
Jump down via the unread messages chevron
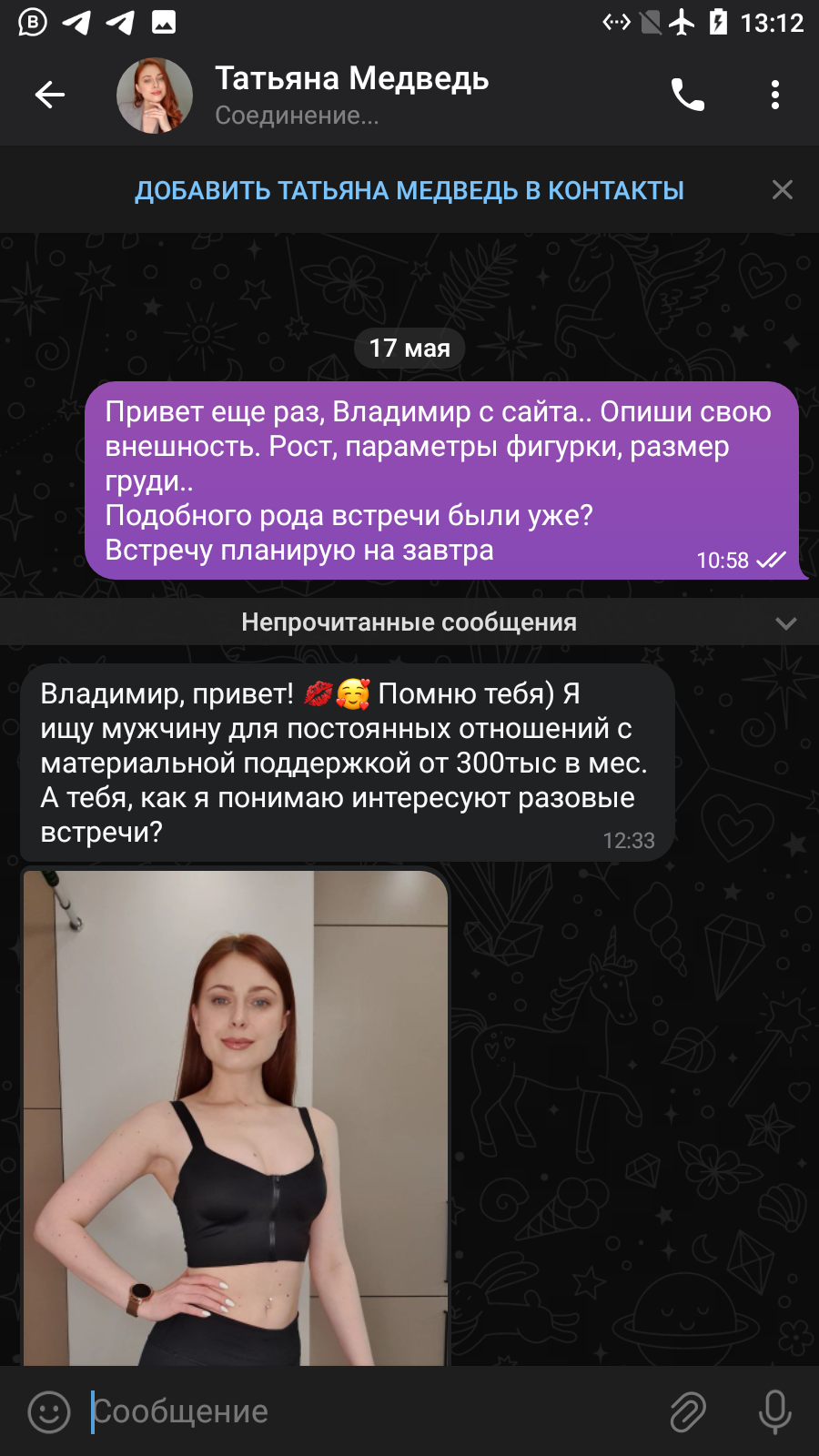786,623
